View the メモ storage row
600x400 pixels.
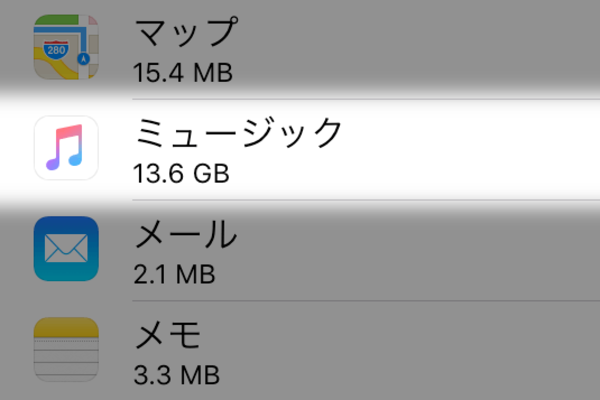coord(300,352)
